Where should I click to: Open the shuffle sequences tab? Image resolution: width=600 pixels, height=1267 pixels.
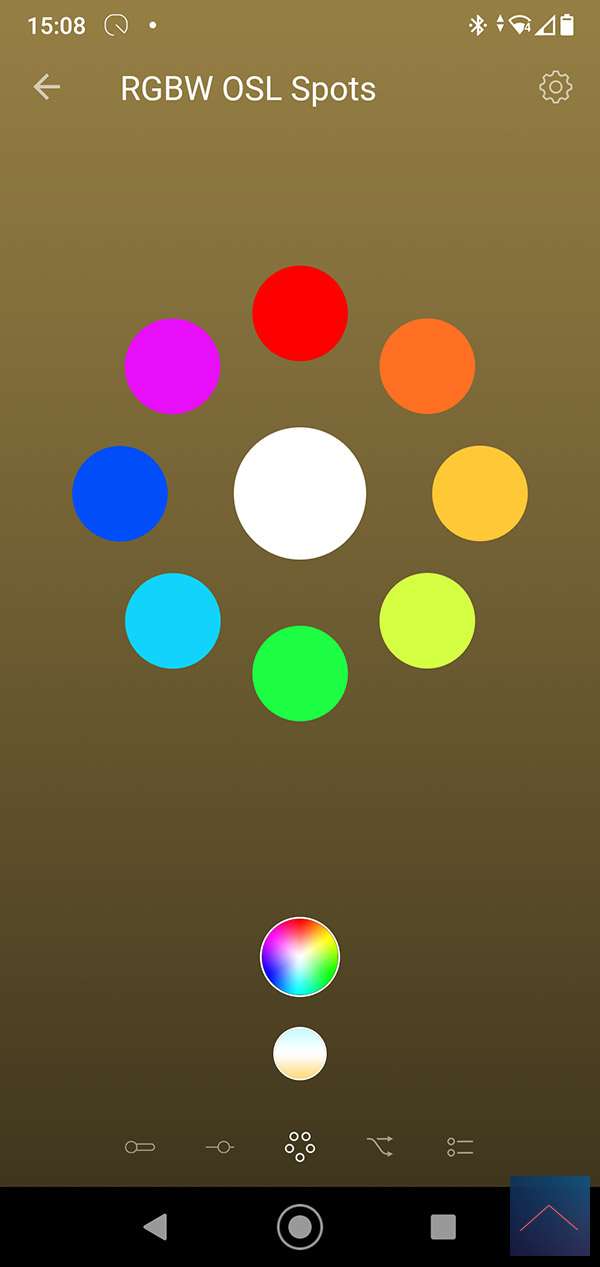[380, 1147]
